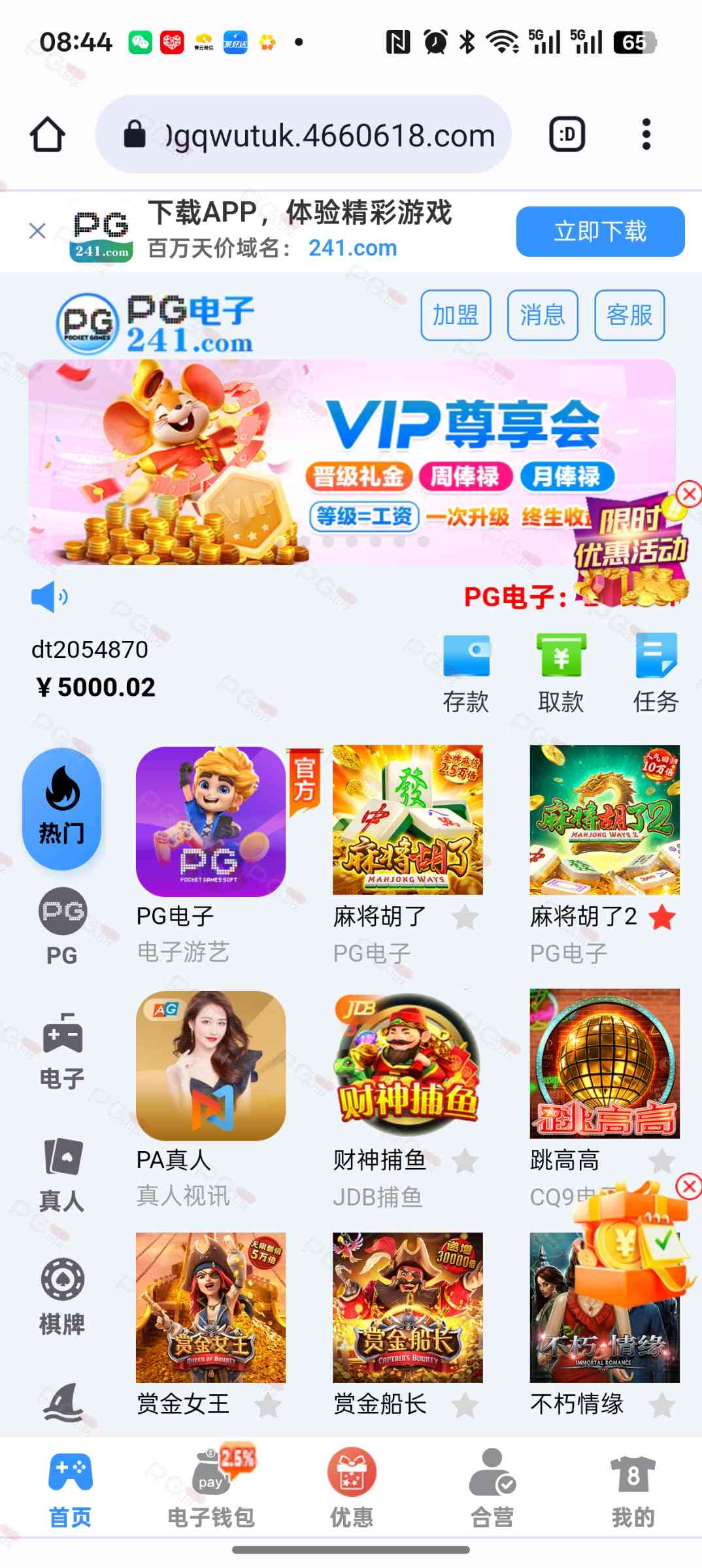The image size is (702, 1568).
Task: Close the 限时优惠活动 floating promo
Action: pyautogui.click(x=688, y=494)
